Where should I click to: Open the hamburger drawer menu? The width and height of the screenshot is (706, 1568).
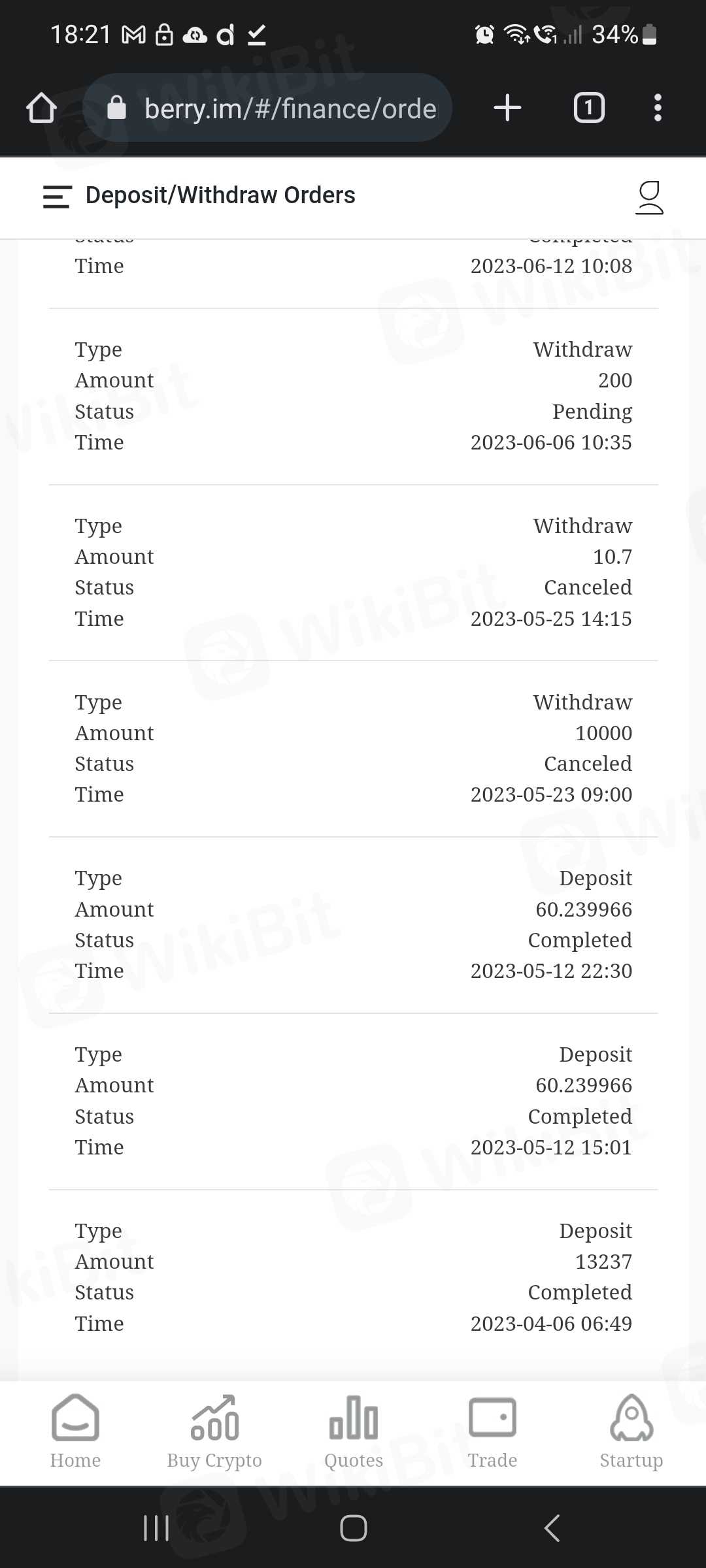[57, 197]
